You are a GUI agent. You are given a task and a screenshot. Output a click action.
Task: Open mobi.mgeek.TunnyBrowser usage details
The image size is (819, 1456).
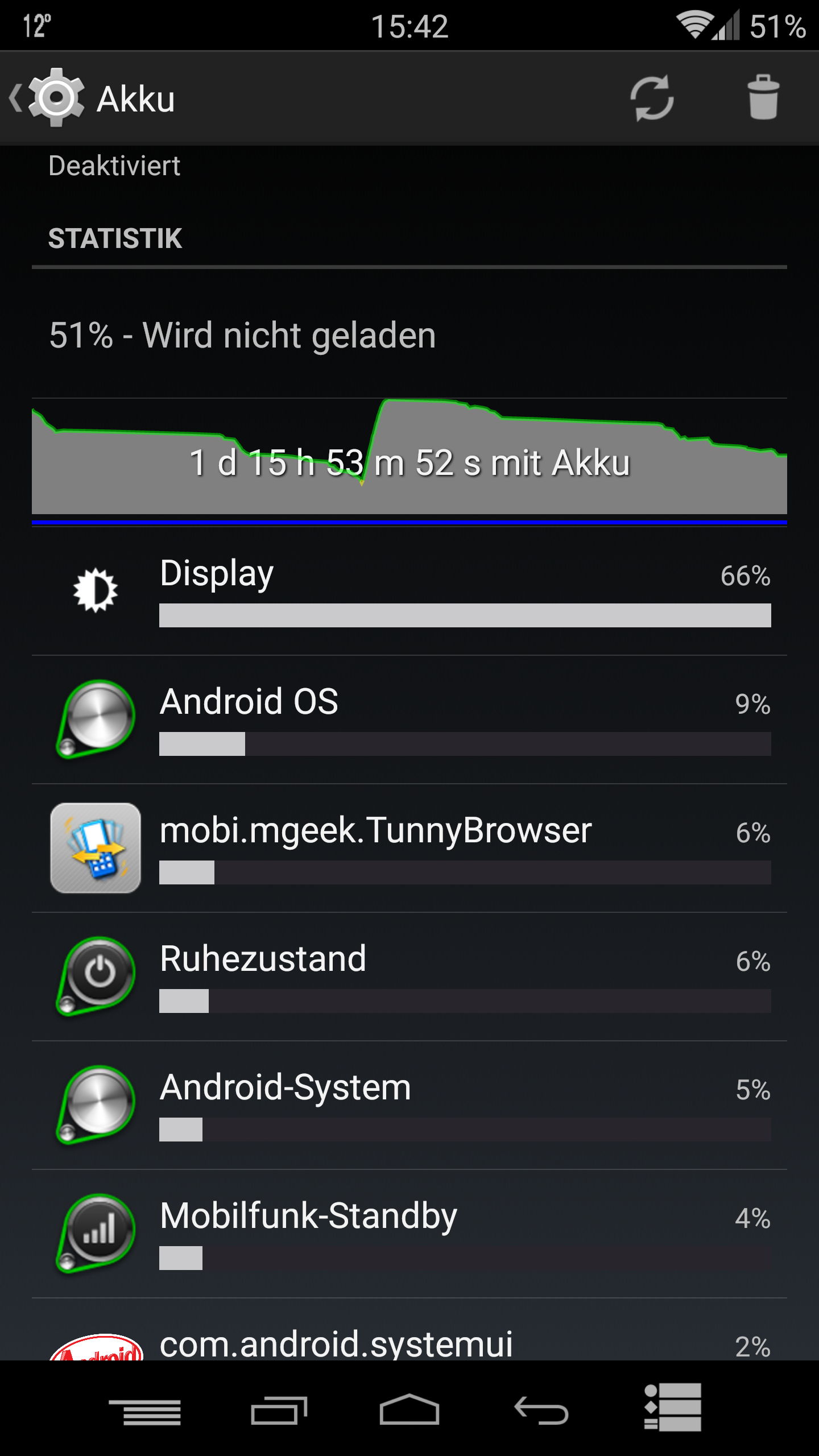point(409,849)
